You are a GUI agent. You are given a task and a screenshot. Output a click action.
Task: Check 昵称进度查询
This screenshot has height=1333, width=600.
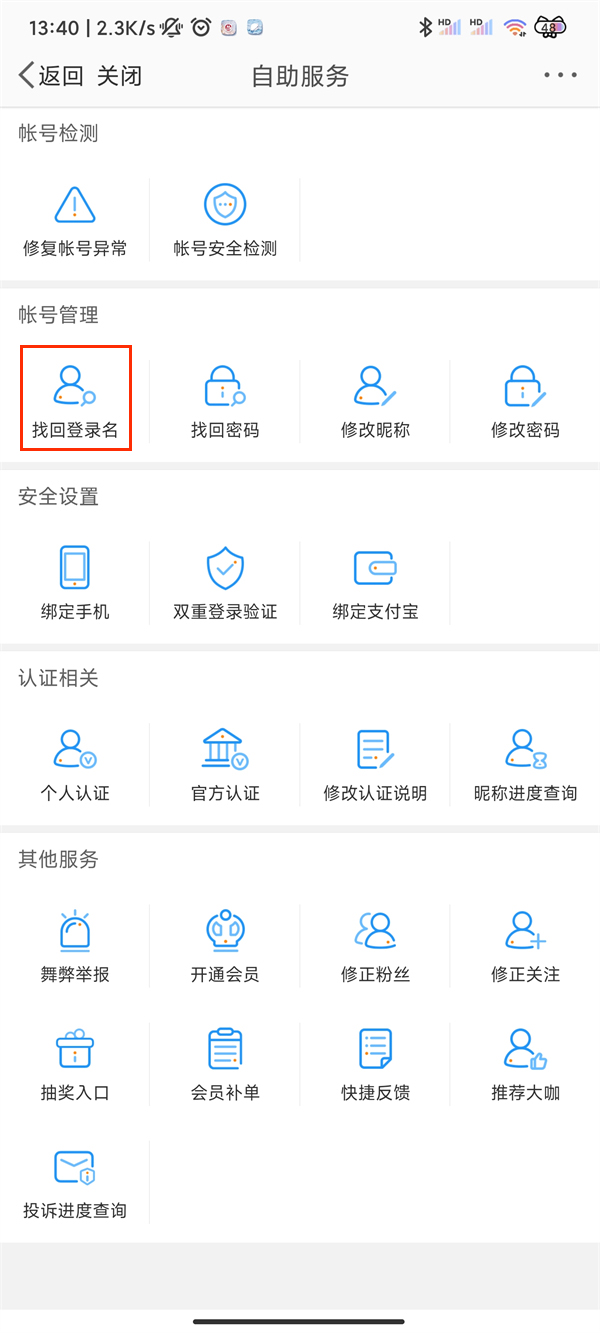click(x=525, y=765)
